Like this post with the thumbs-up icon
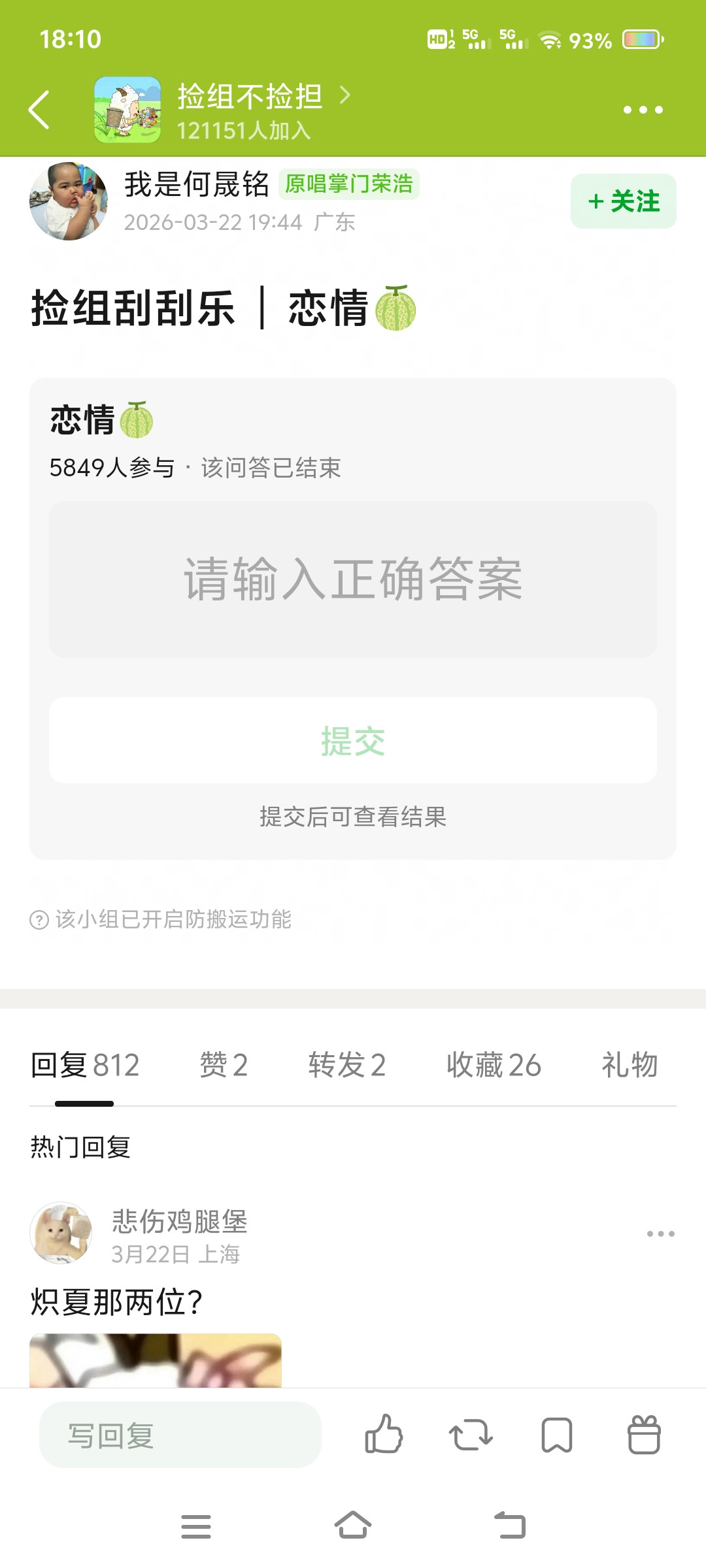Viewport: 706px width, 1568px height. (384, 1435)
